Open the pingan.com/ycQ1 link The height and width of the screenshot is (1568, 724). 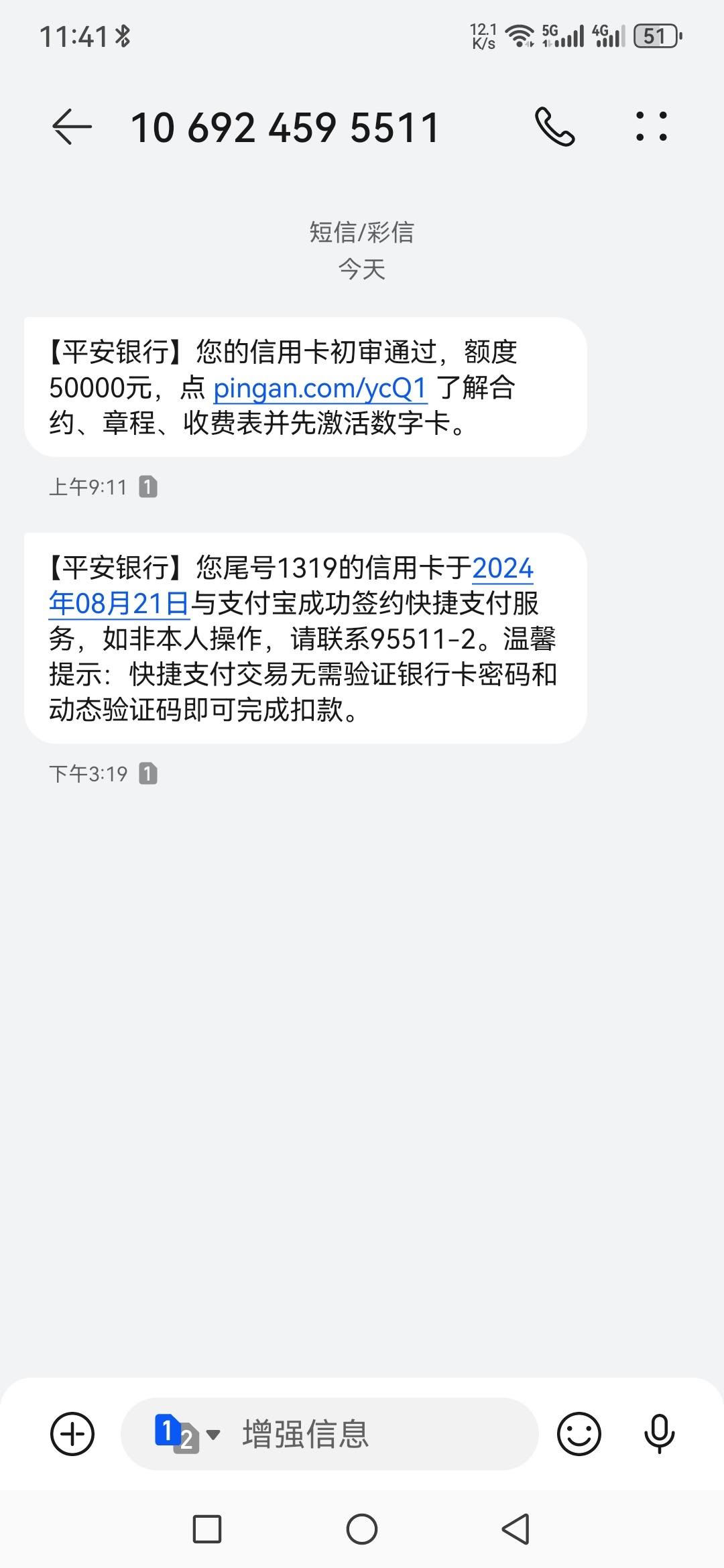tap(320, 388)
